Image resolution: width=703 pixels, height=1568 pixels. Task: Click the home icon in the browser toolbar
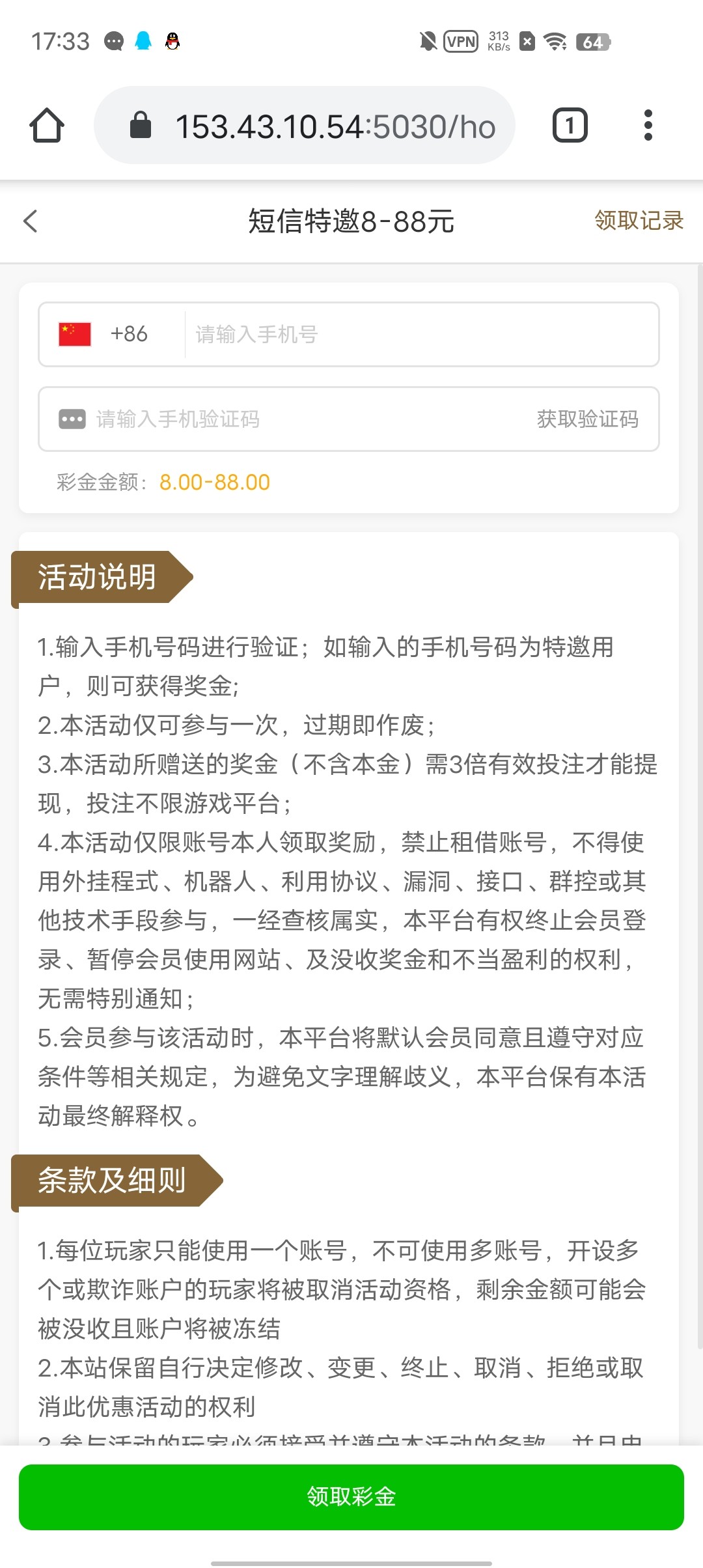(x=46, y=125)
